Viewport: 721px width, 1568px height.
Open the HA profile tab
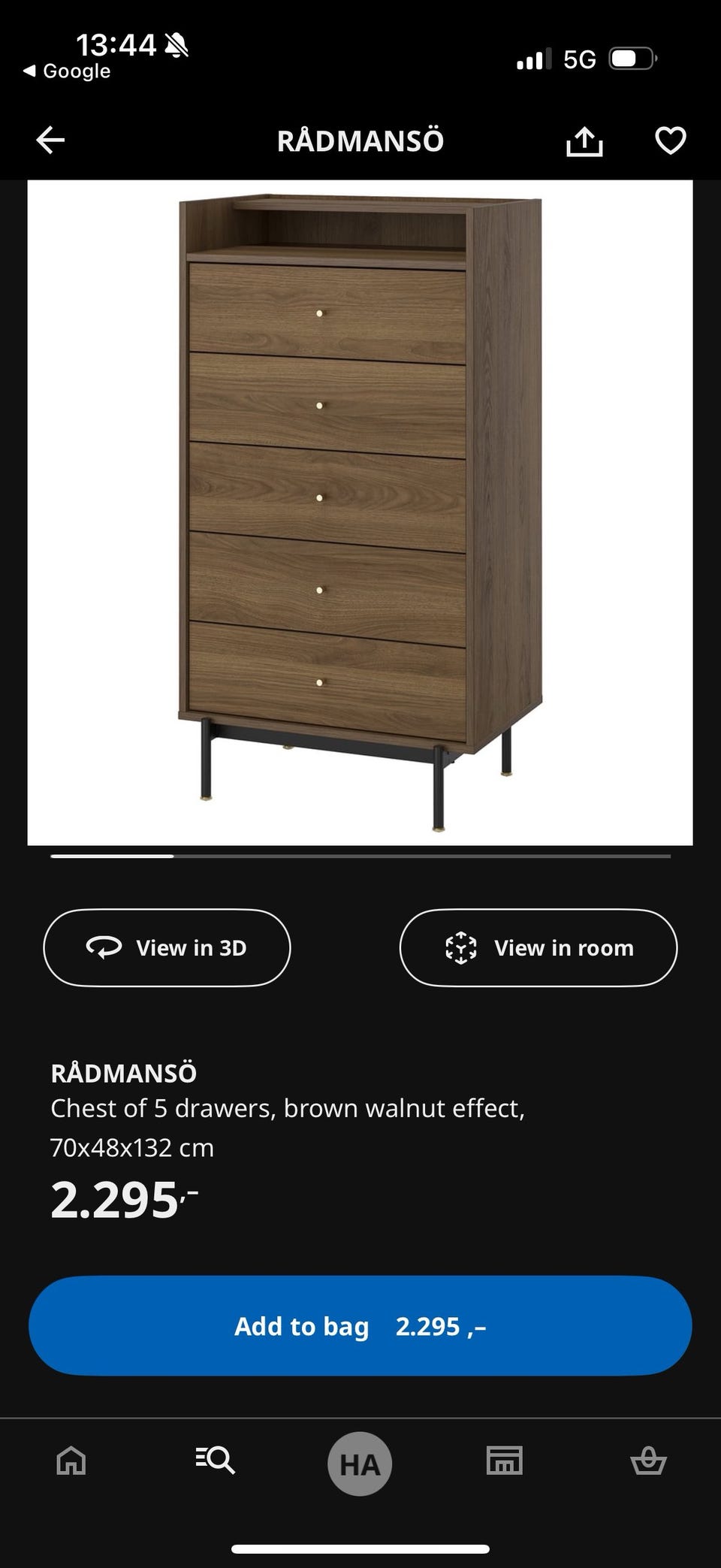click(360, 1464)
